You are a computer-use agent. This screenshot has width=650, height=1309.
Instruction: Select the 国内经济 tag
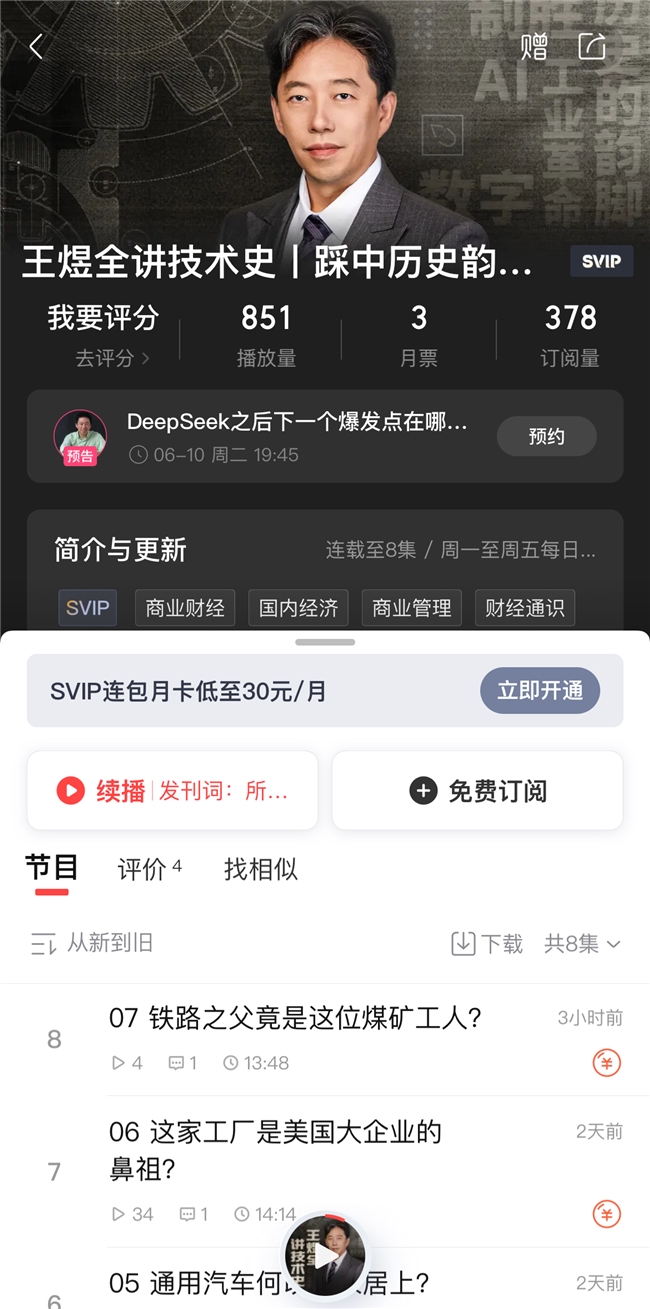tap(298, 608)
